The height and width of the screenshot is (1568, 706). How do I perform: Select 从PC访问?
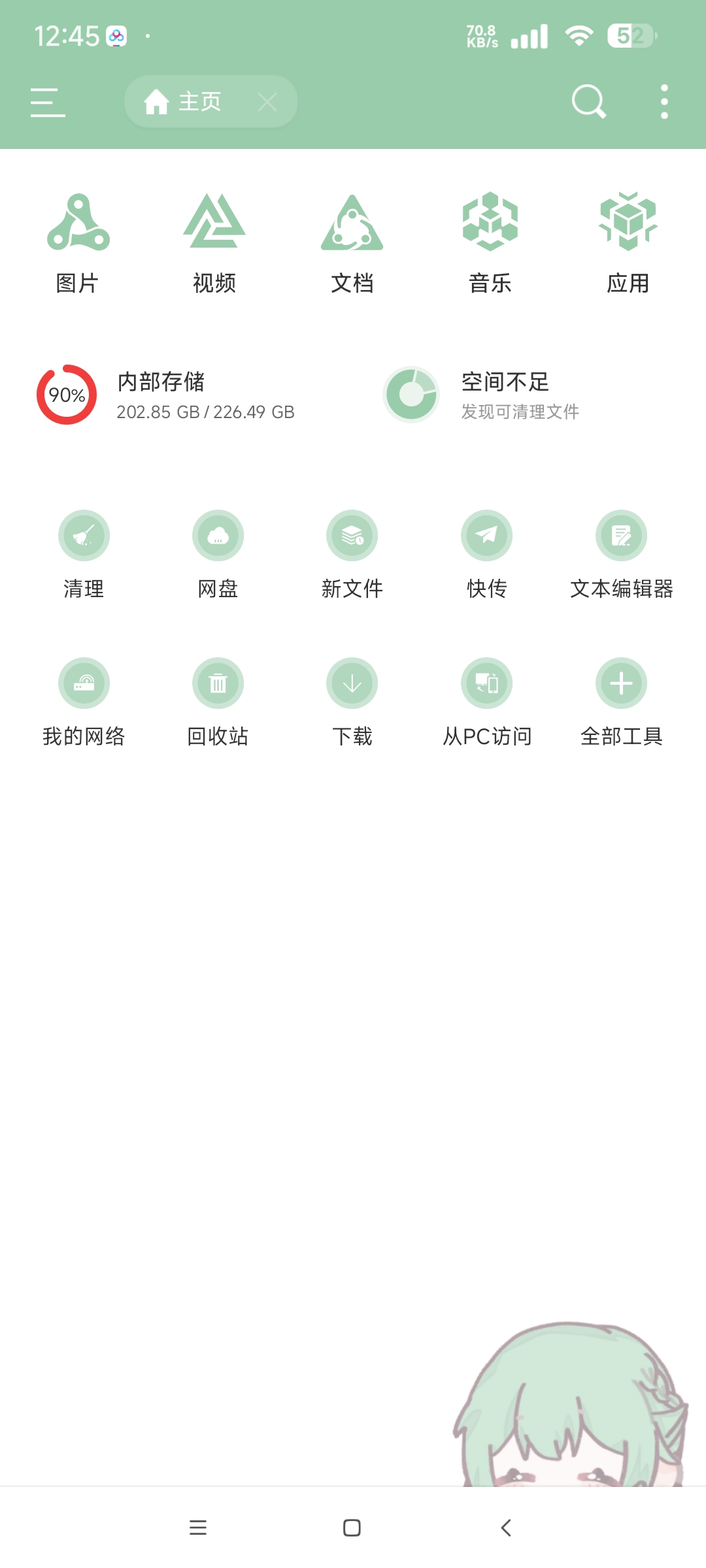[487, 700]
